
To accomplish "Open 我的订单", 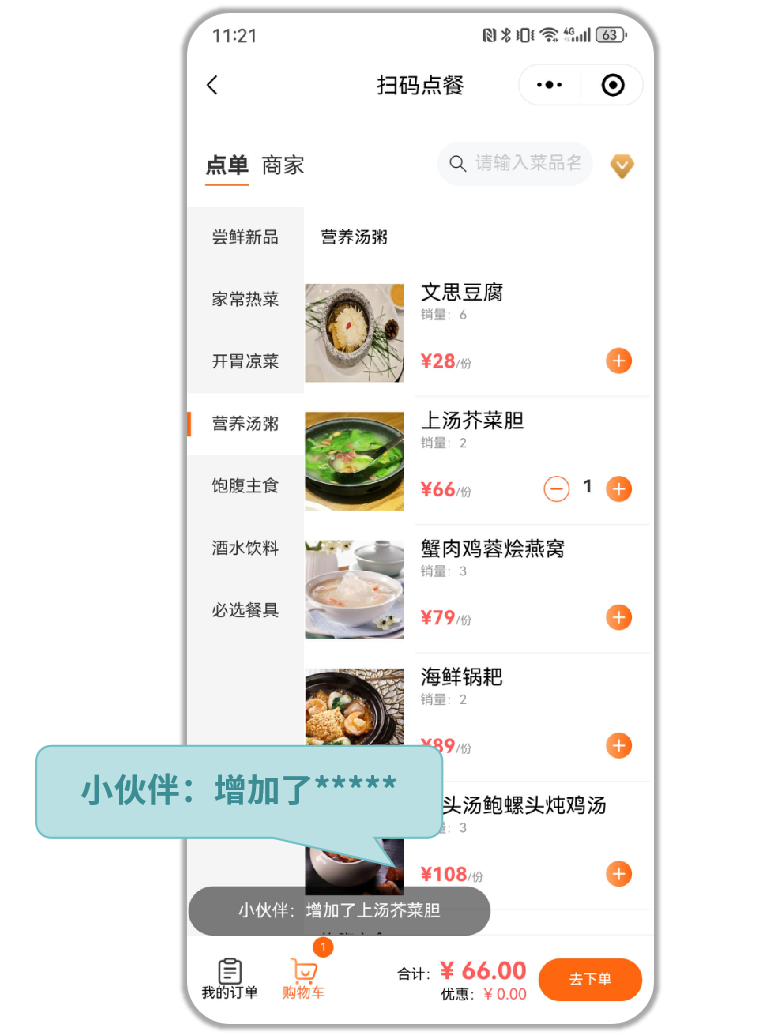I will 230,979.
